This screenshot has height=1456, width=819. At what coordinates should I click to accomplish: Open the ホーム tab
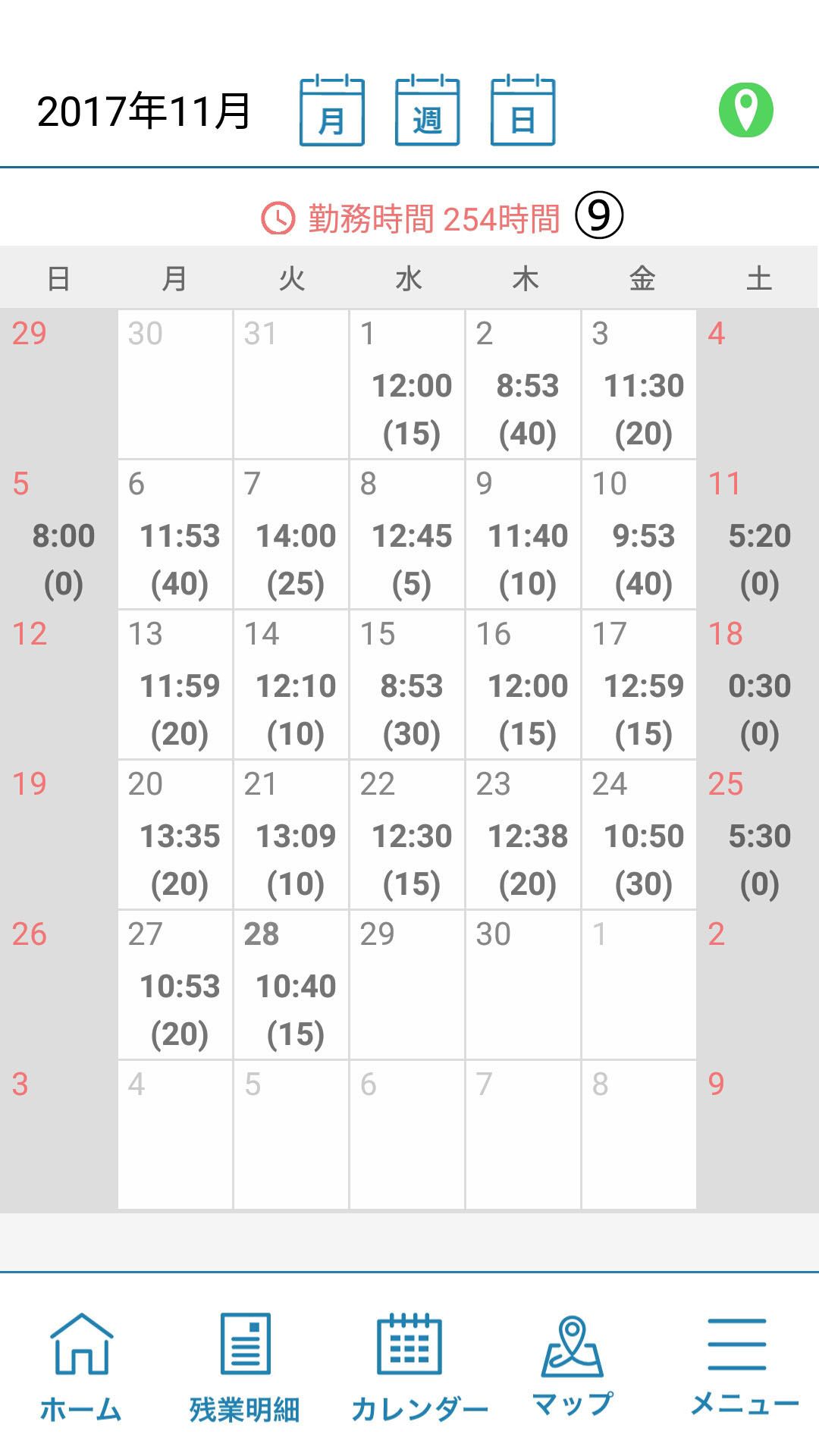[x=81, y=1367]
